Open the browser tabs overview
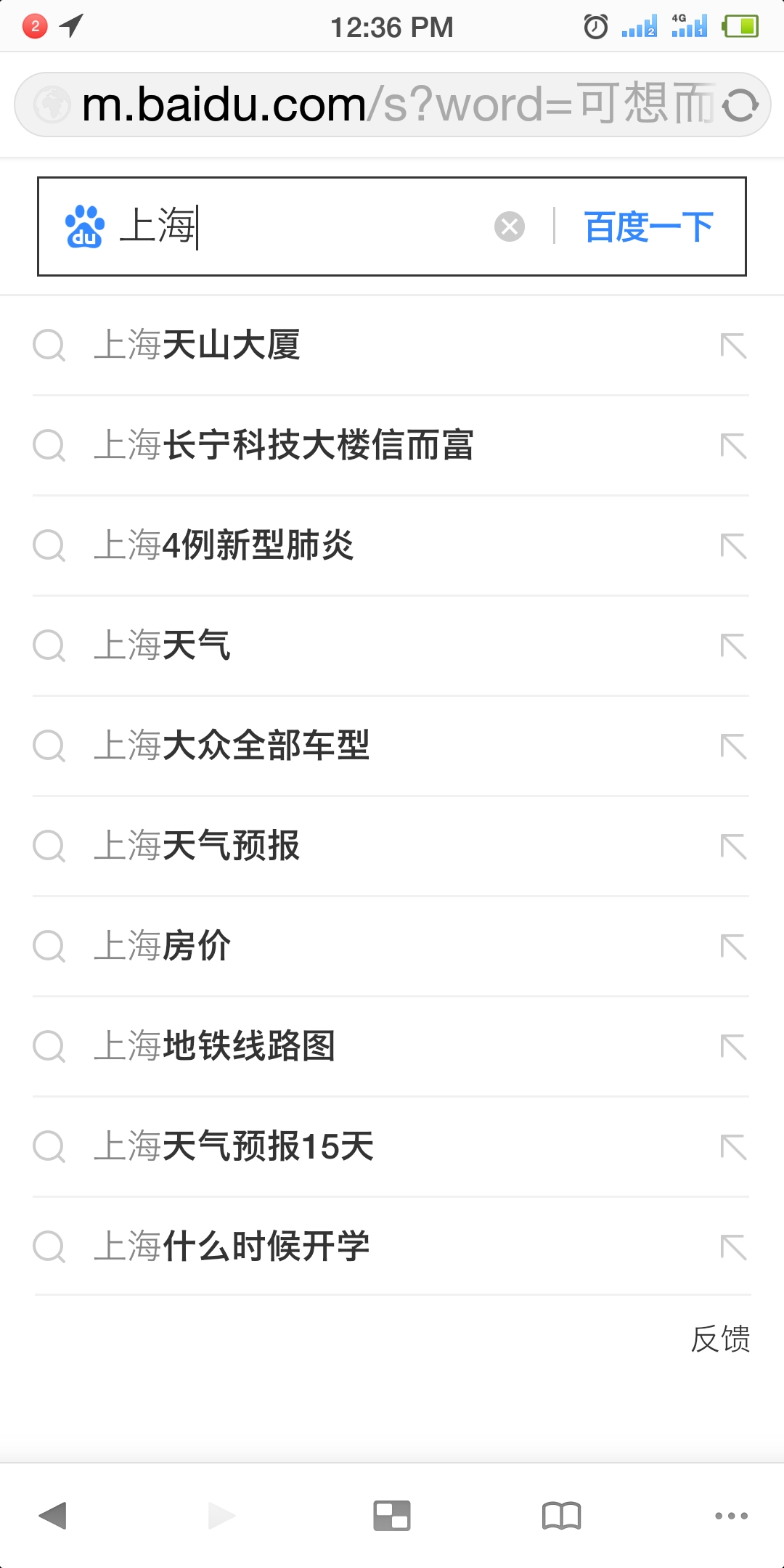This screenshot has height=1568, width=784. coord(392,1516)
